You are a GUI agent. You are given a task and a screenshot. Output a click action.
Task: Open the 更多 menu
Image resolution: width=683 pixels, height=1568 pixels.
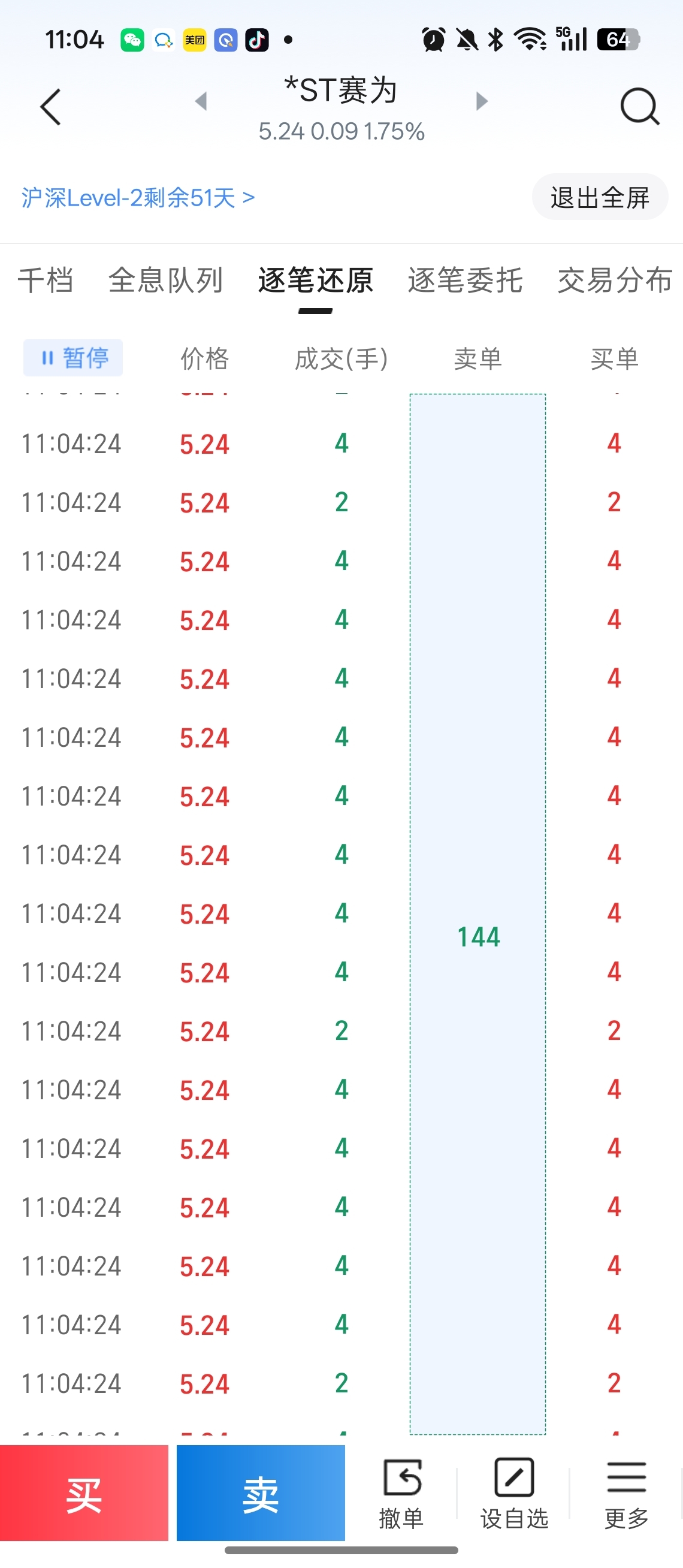click(627, 1494)
